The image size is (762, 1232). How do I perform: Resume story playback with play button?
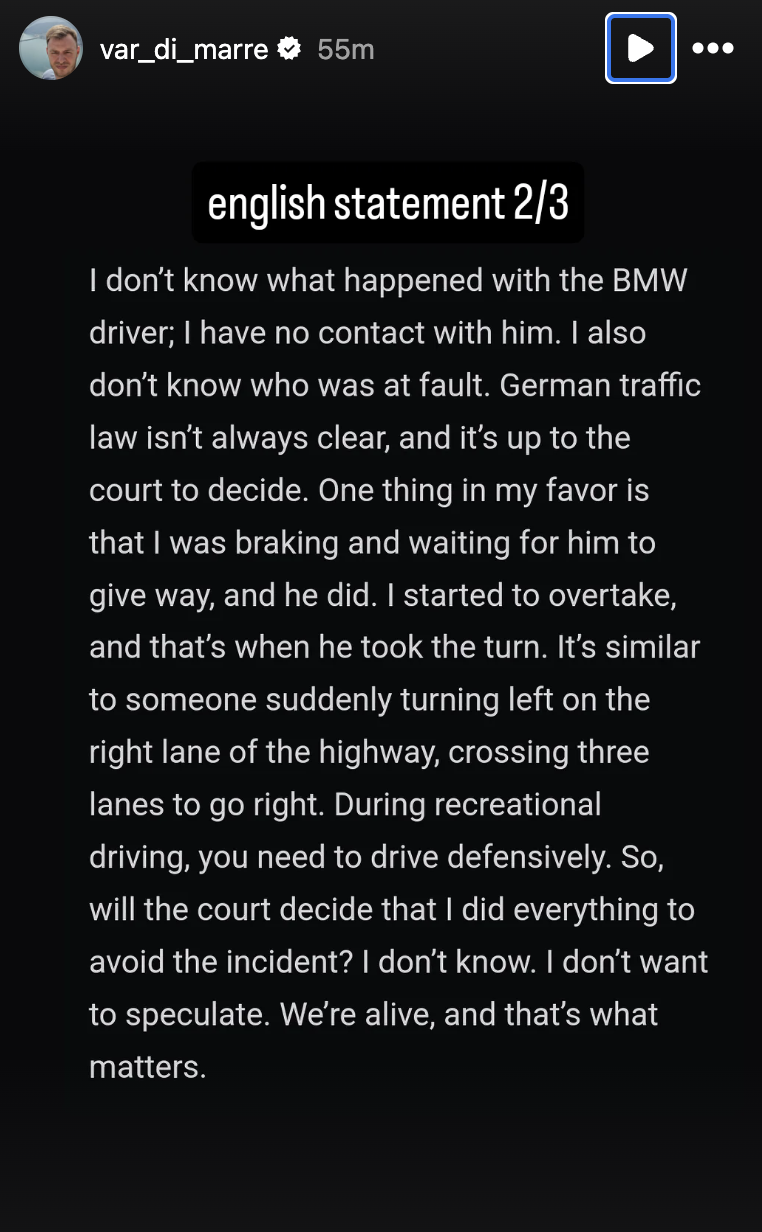pos(641,48)
